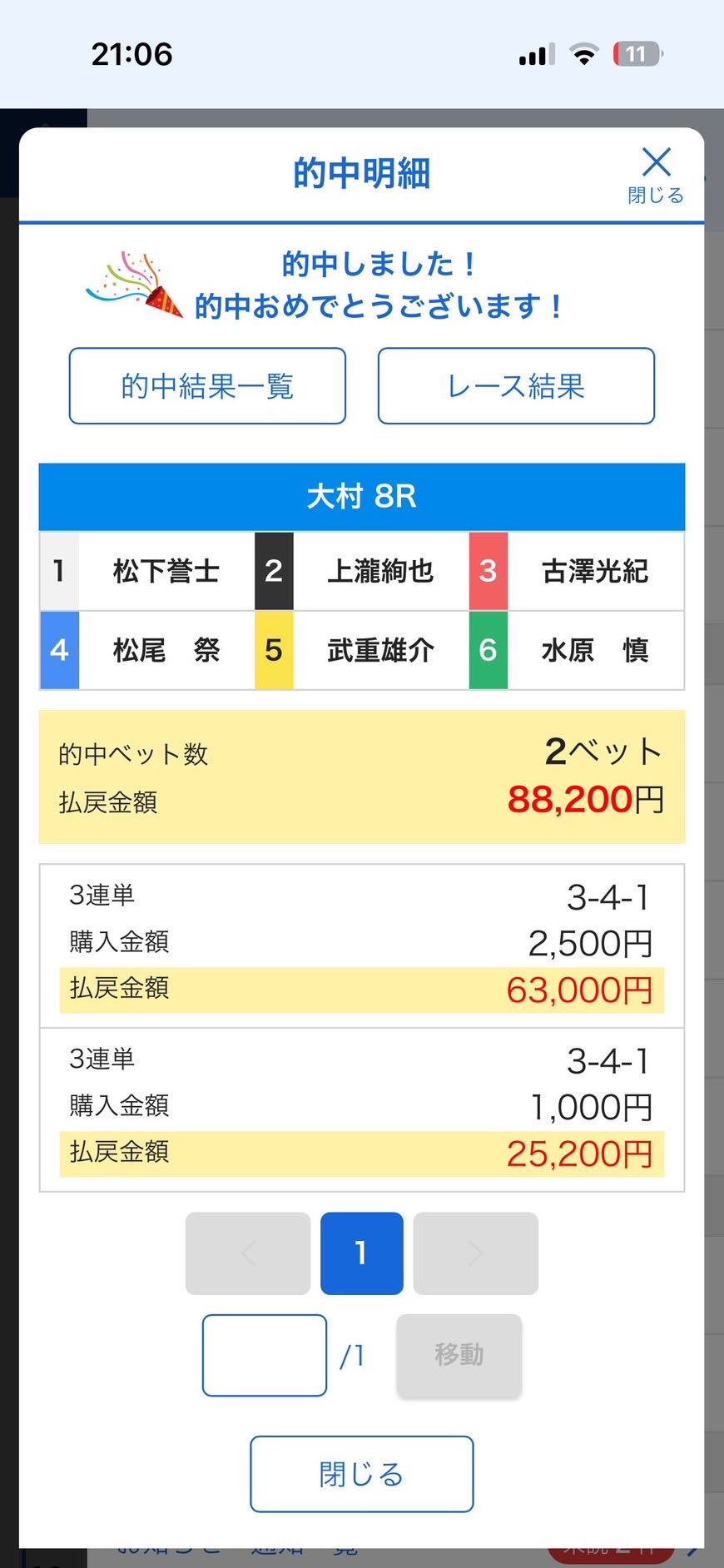
Task: Tap the page number input field
Action: click(265, 1355)
